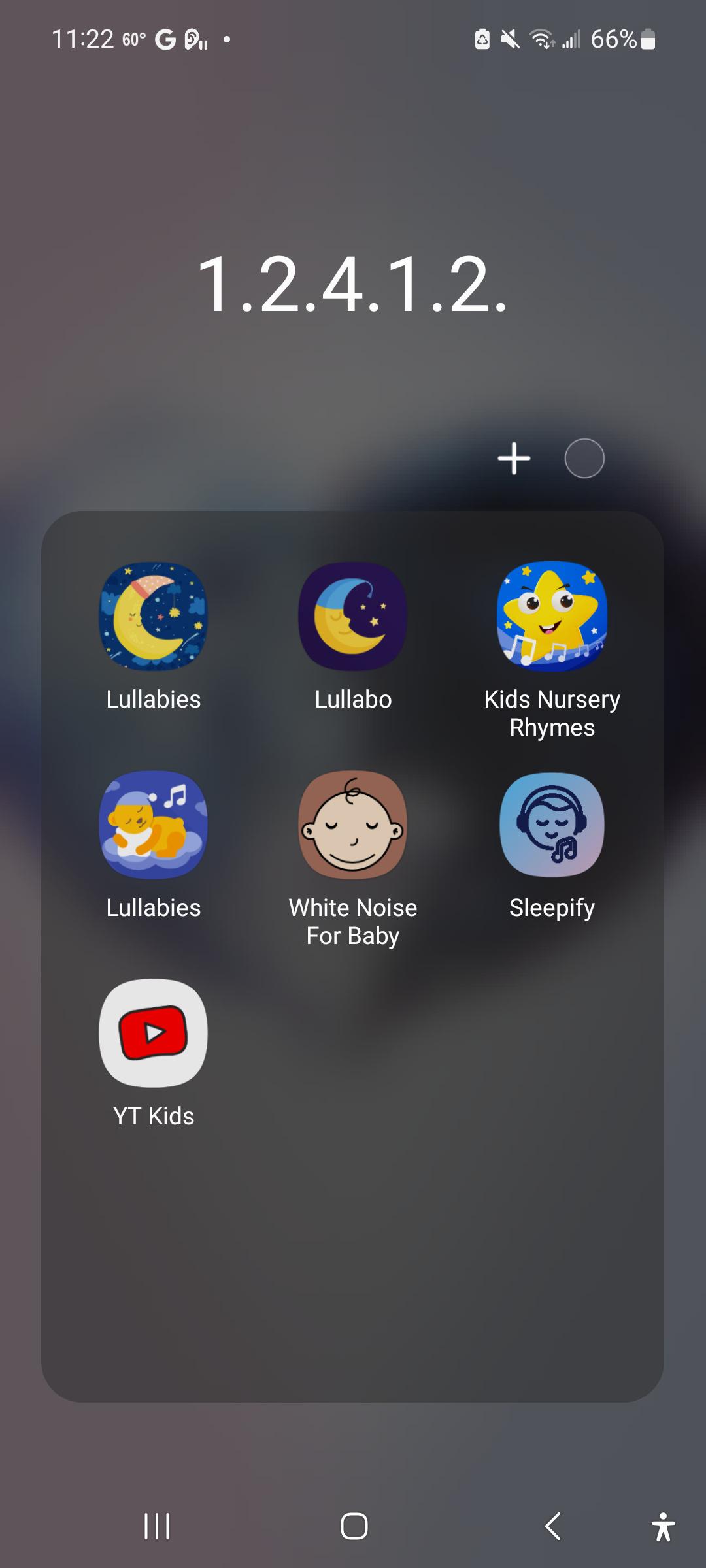Viewport: 706px width, 1568px height.
Task: Open Kids Nursery Rhymes
Action: pos(552,616)
